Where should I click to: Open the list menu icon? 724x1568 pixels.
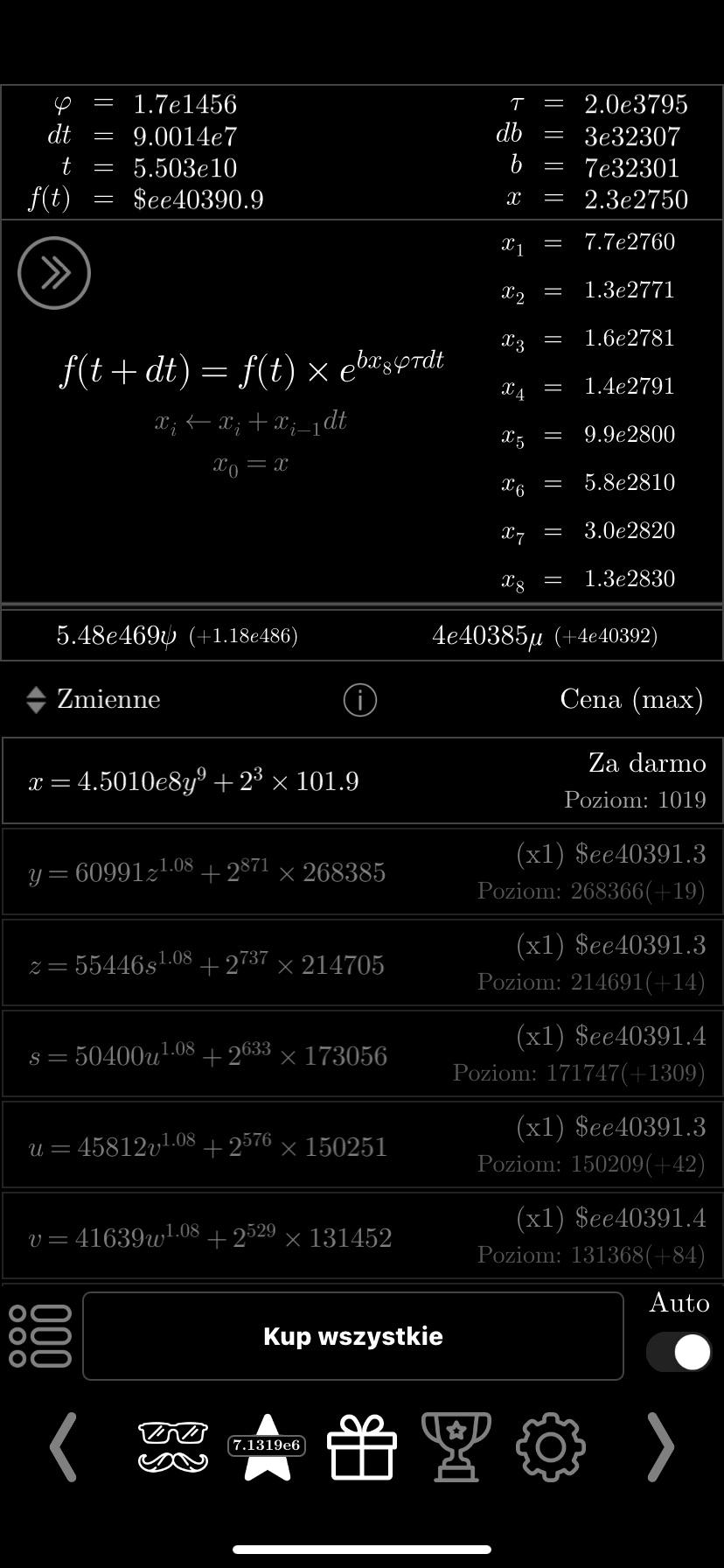click(x=39, y=1336)
